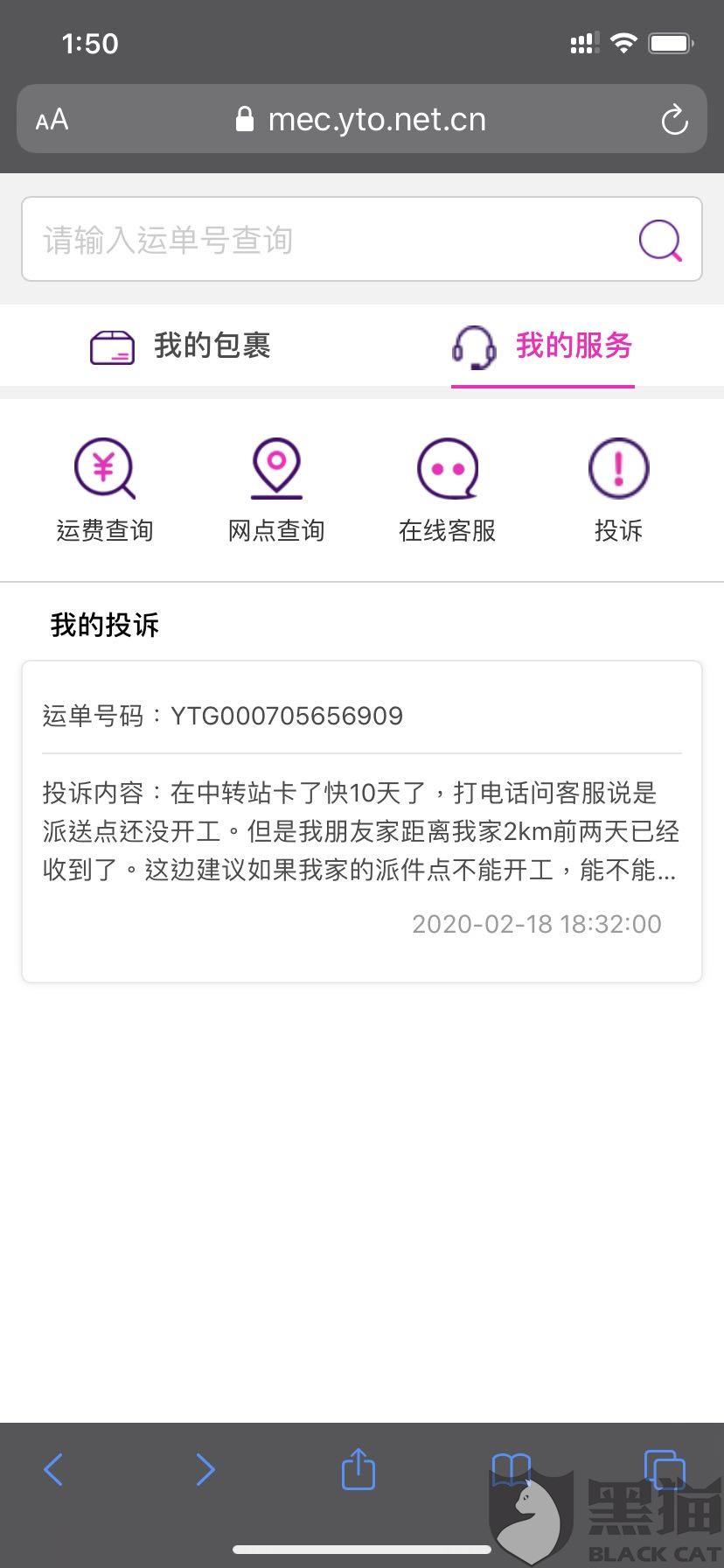This screenshot has width=724, height=1568.
Task: Reload the page in Safari
Action: [674, 120]
